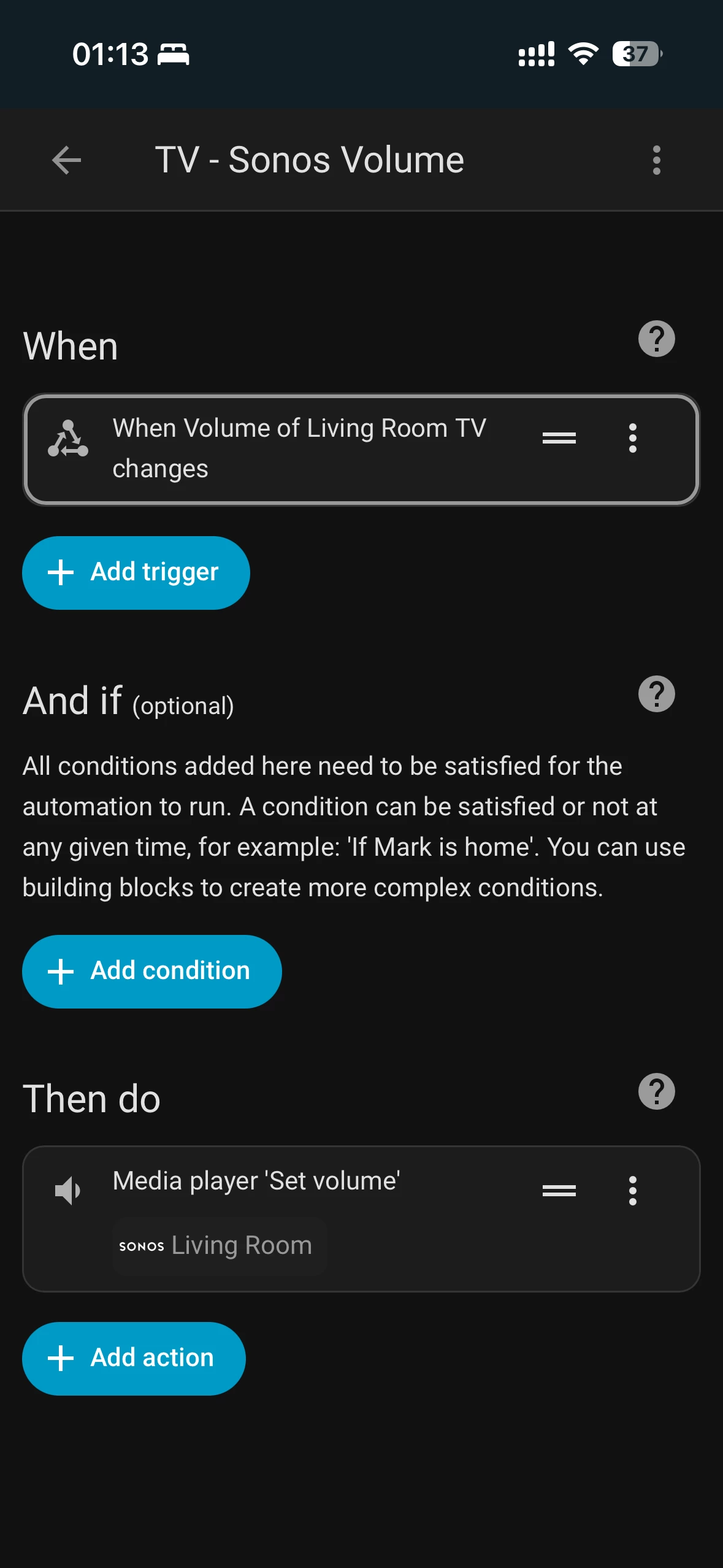Open help for the Then do section
Viewport: 723px width, 1568px height.
[656, 1091]
